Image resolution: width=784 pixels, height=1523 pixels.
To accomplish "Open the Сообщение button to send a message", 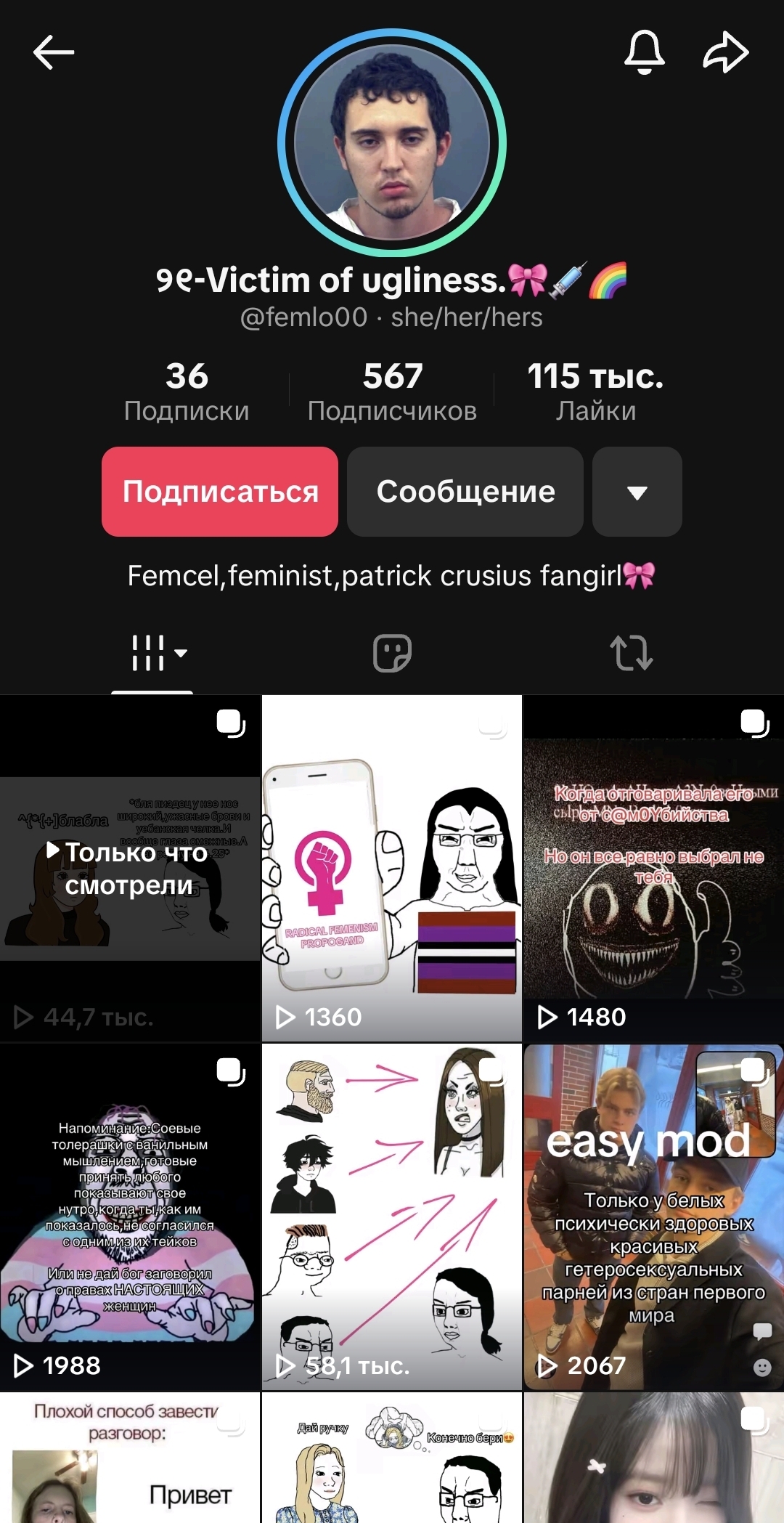I will tap(465, 492).
